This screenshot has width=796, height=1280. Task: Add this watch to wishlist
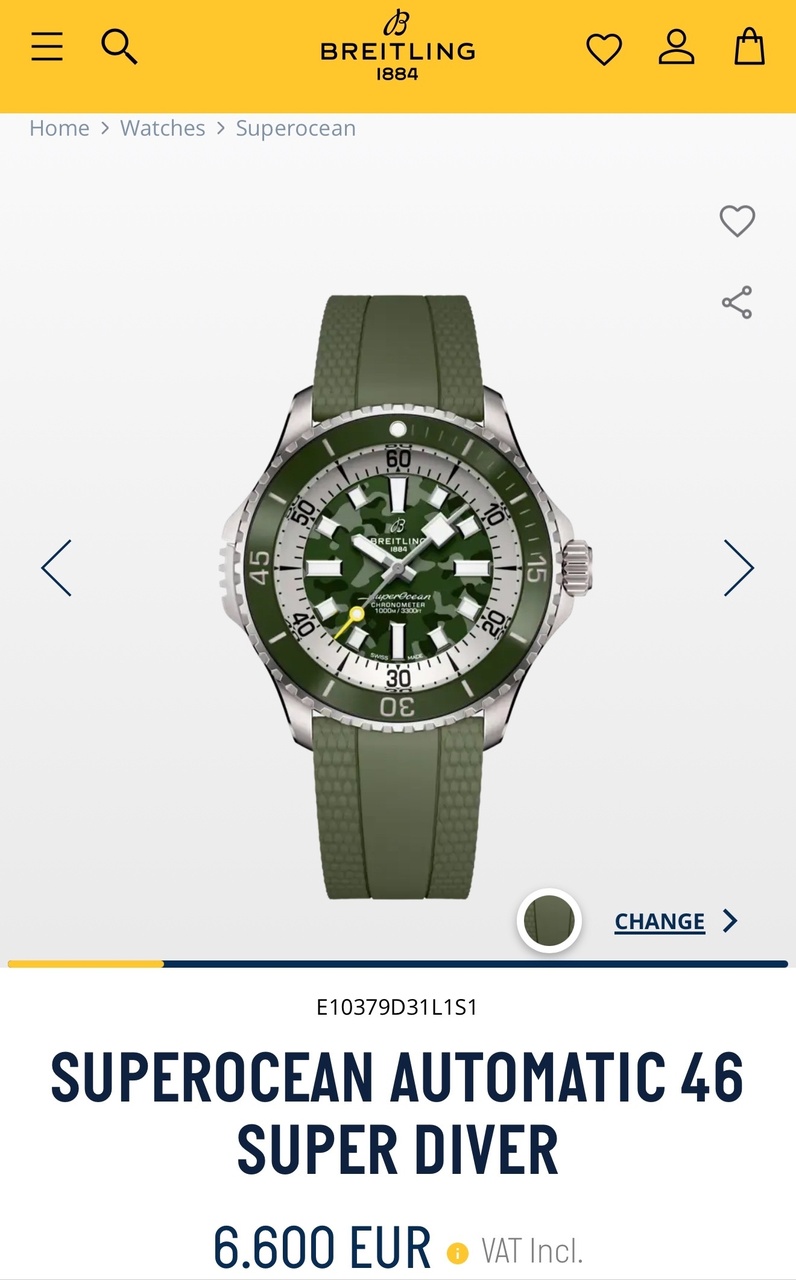(737, 221)
